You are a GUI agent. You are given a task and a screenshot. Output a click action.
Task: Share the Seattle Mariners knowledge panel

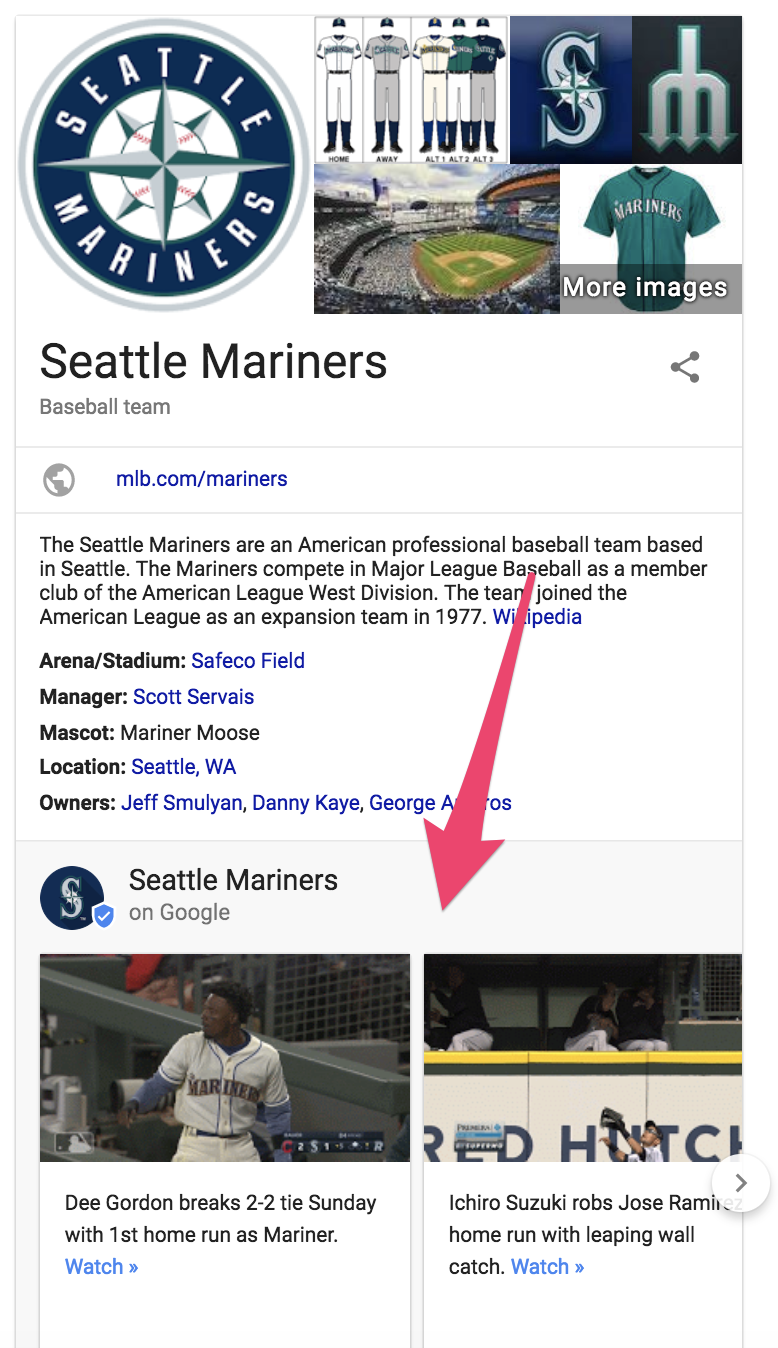685,367
